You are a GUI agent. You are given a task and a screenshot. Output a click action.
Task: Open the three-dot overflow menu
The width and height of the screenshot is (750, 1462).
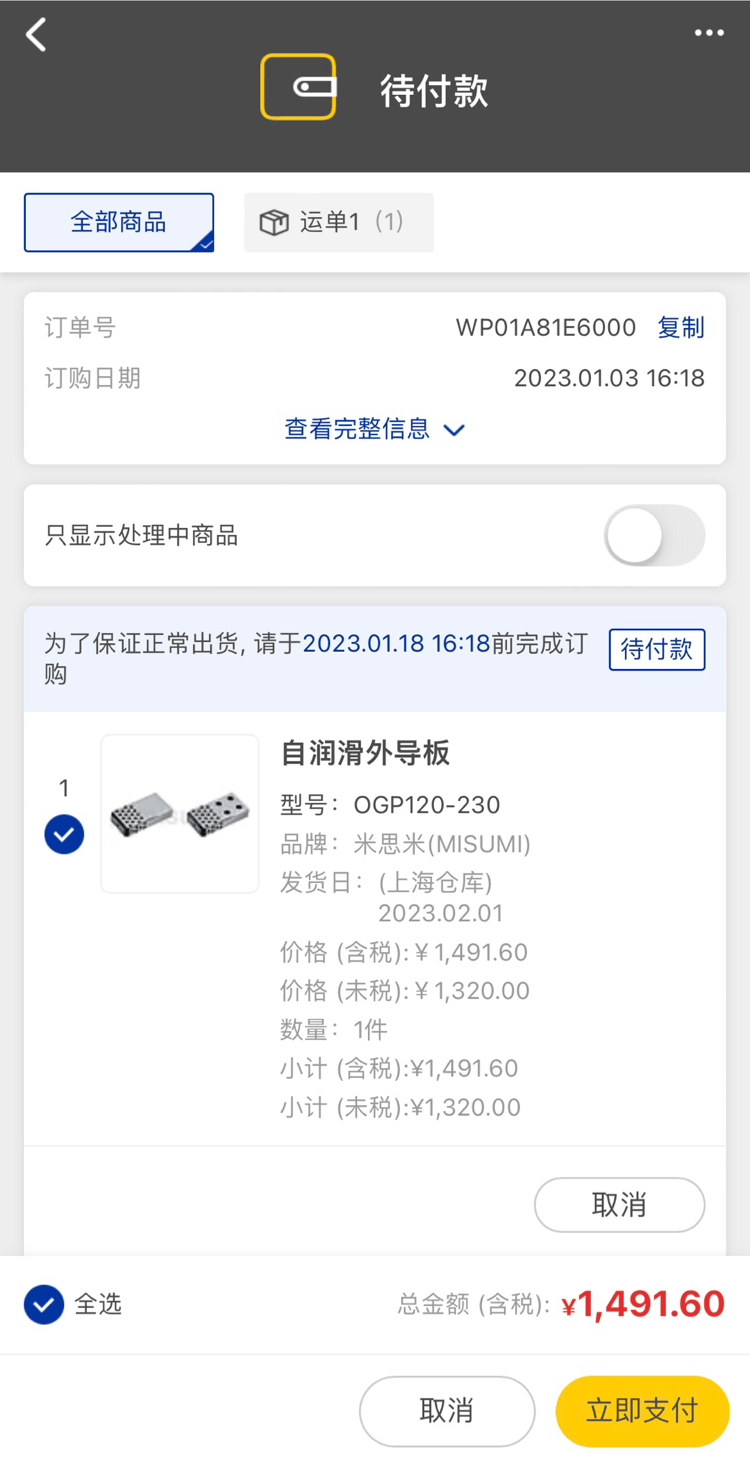[709, 33]
